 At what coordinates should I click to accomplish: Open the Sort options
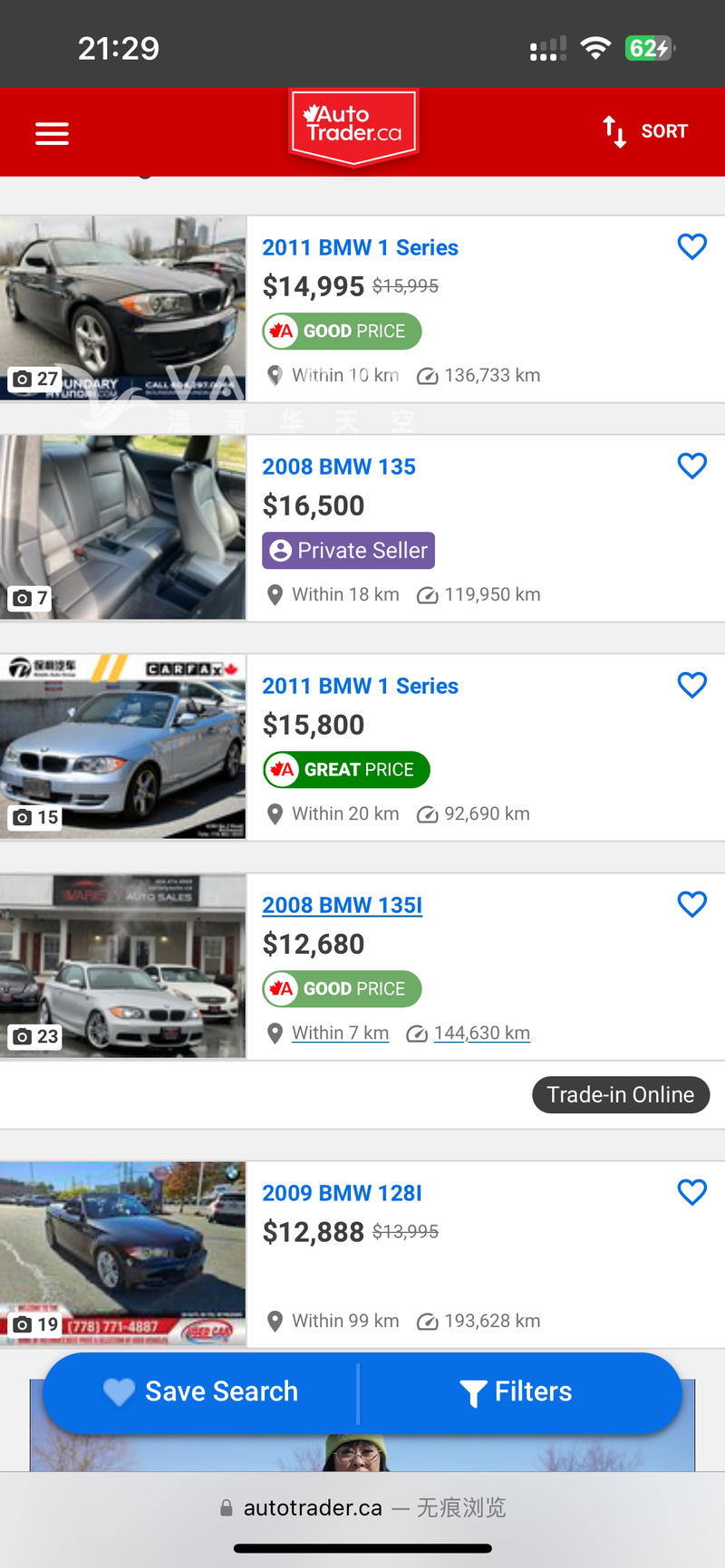coord(645,131)
